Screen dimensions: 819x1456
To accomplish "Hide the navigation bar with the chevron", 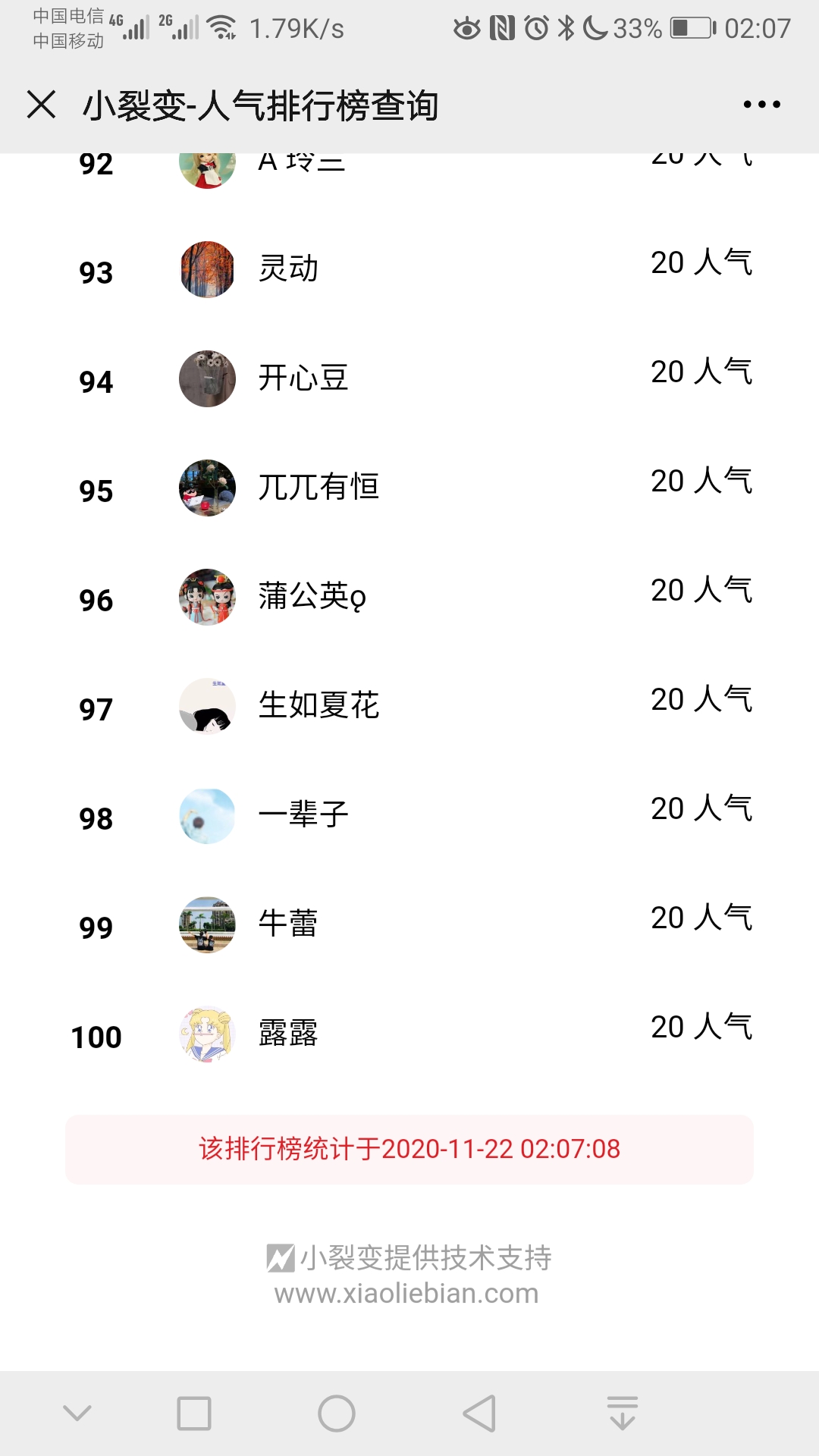I will (x=77, y=1414).
